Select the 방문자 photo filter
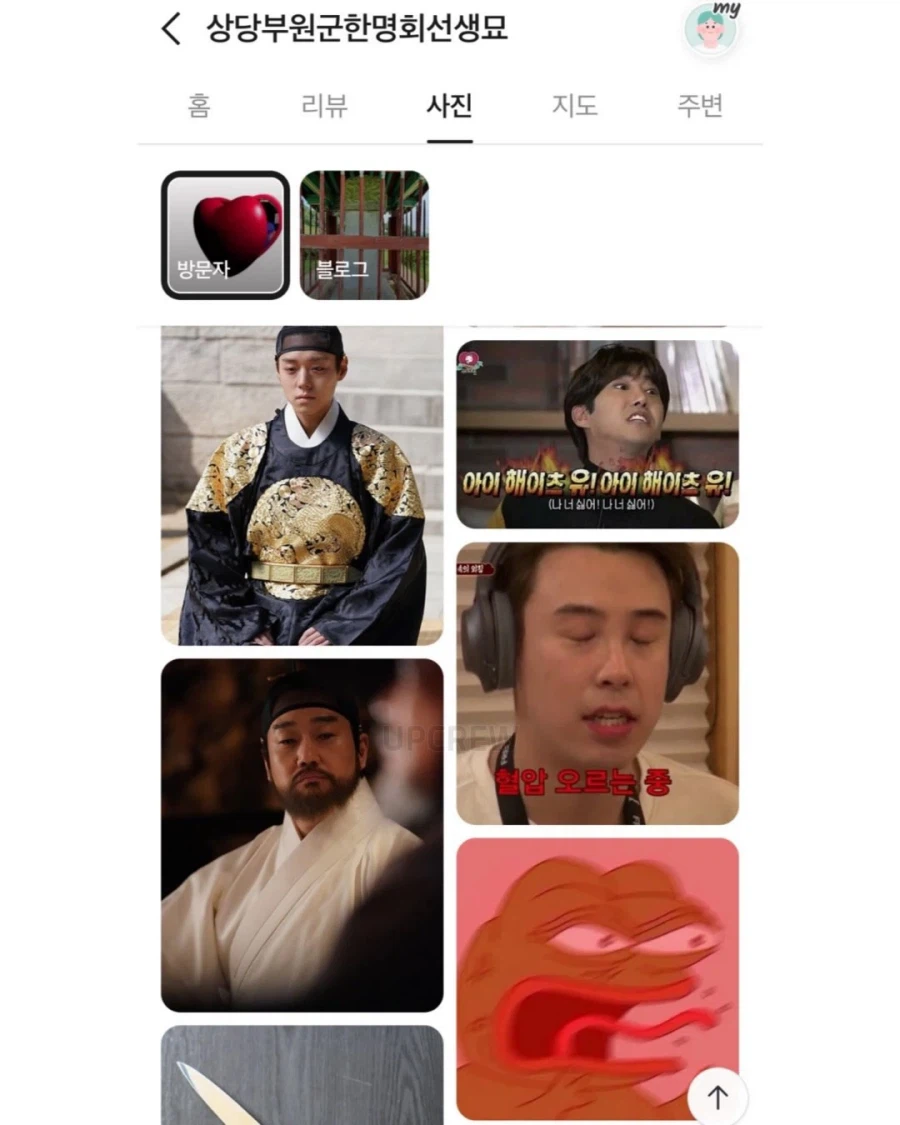Screen dimensions: 900x1125 click(x=225, y=234)
